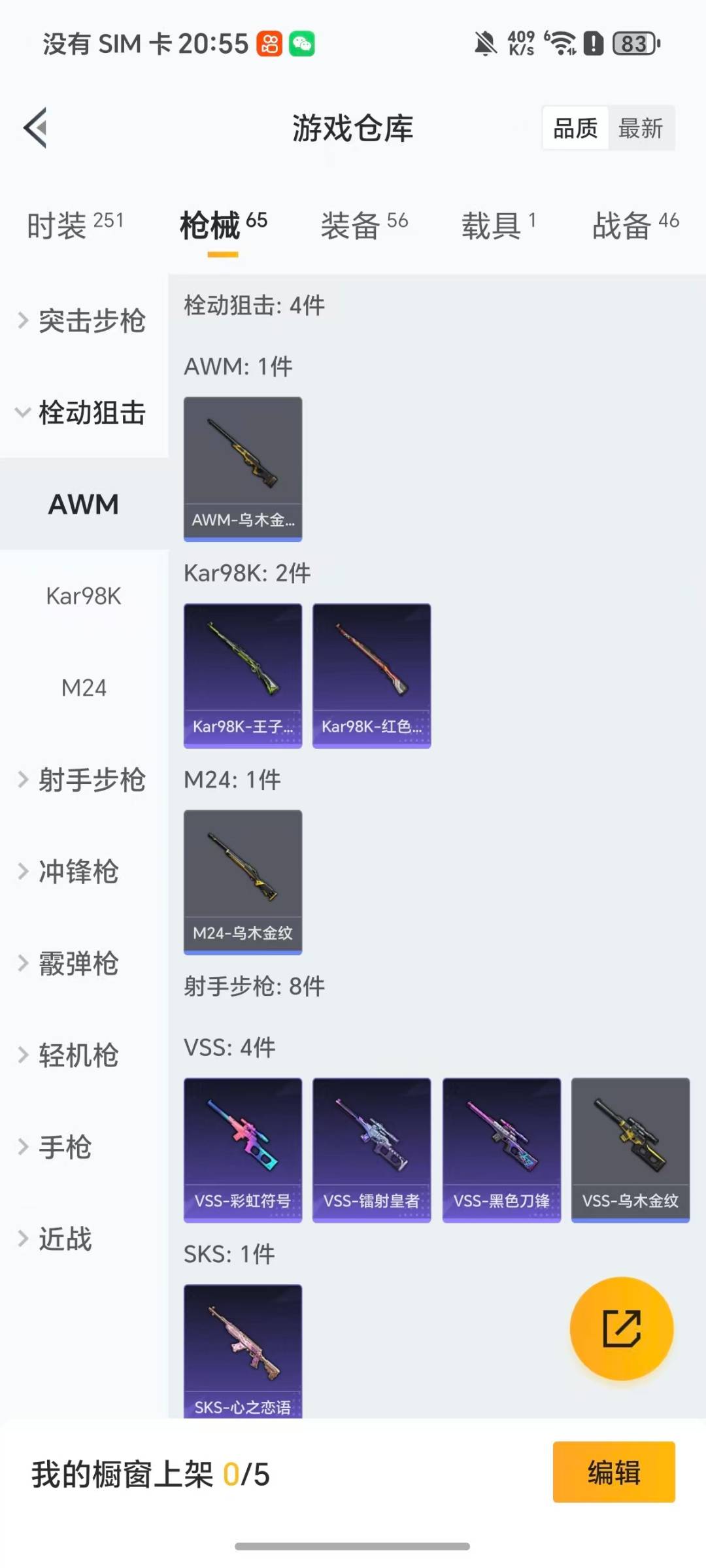Select the VSS-彩虹符号 colorful skin thumbnail
The width and height of the screenshot is (706, 1568).
click(243, 1149)
